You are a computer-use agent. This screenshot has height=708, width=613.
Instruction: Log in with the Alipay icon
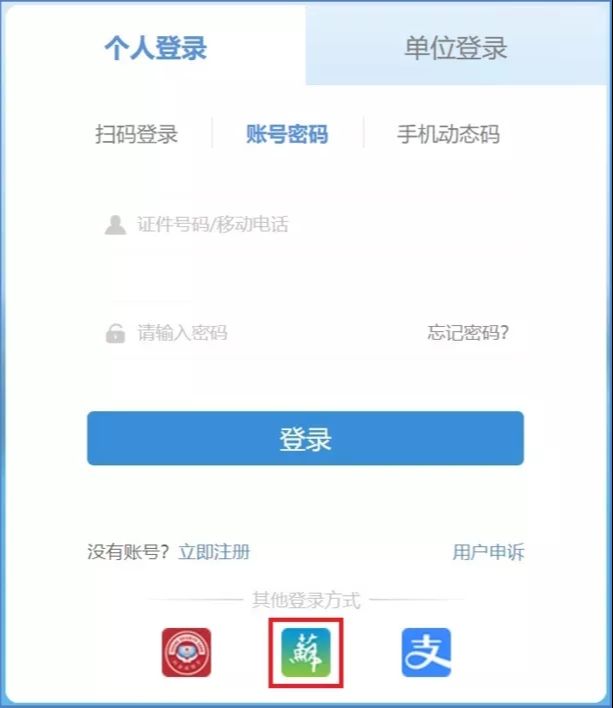(x=427, y=653)
